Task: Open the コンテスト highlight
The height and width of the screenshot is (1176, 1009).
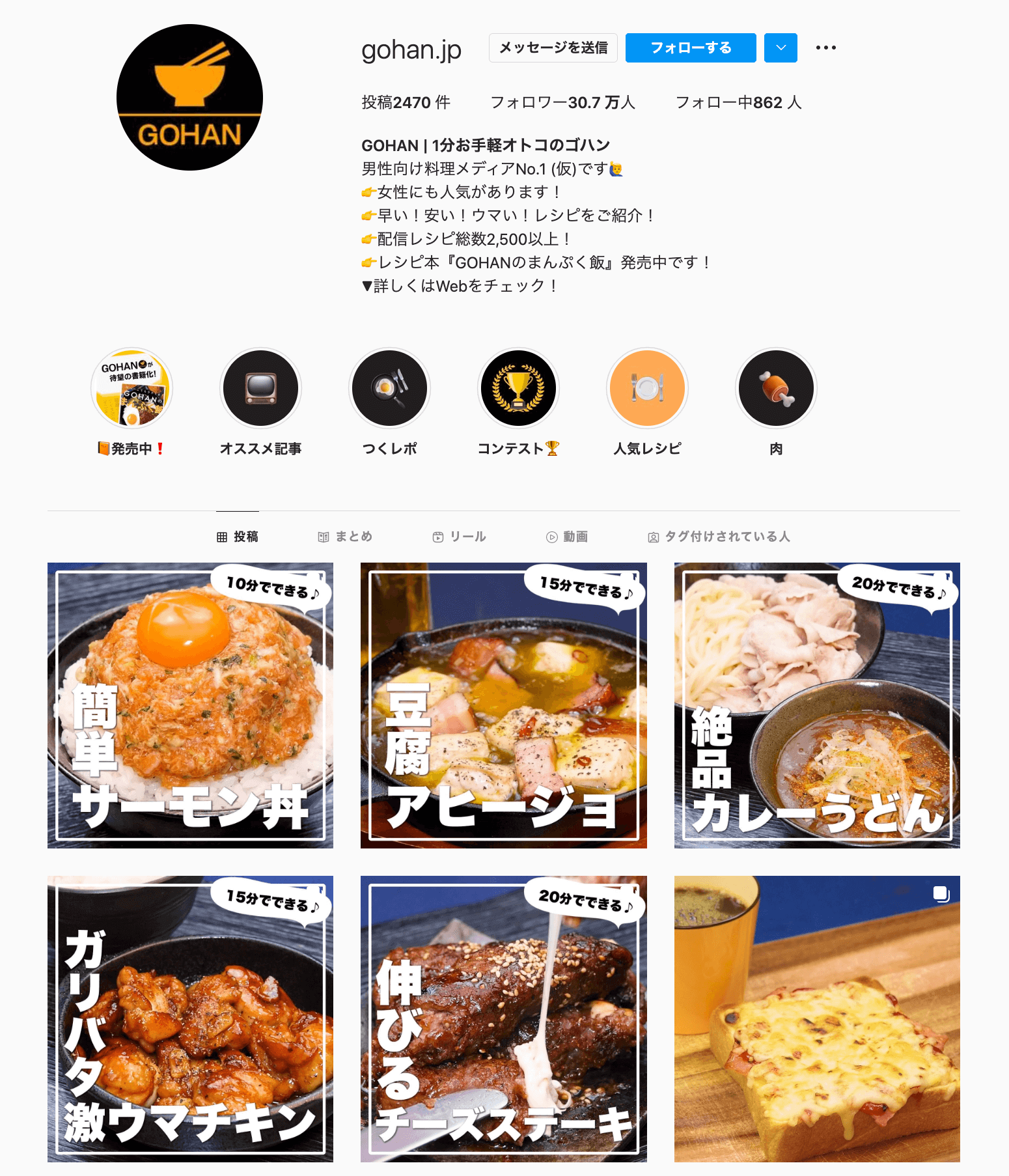Action: tap(518, 389)
